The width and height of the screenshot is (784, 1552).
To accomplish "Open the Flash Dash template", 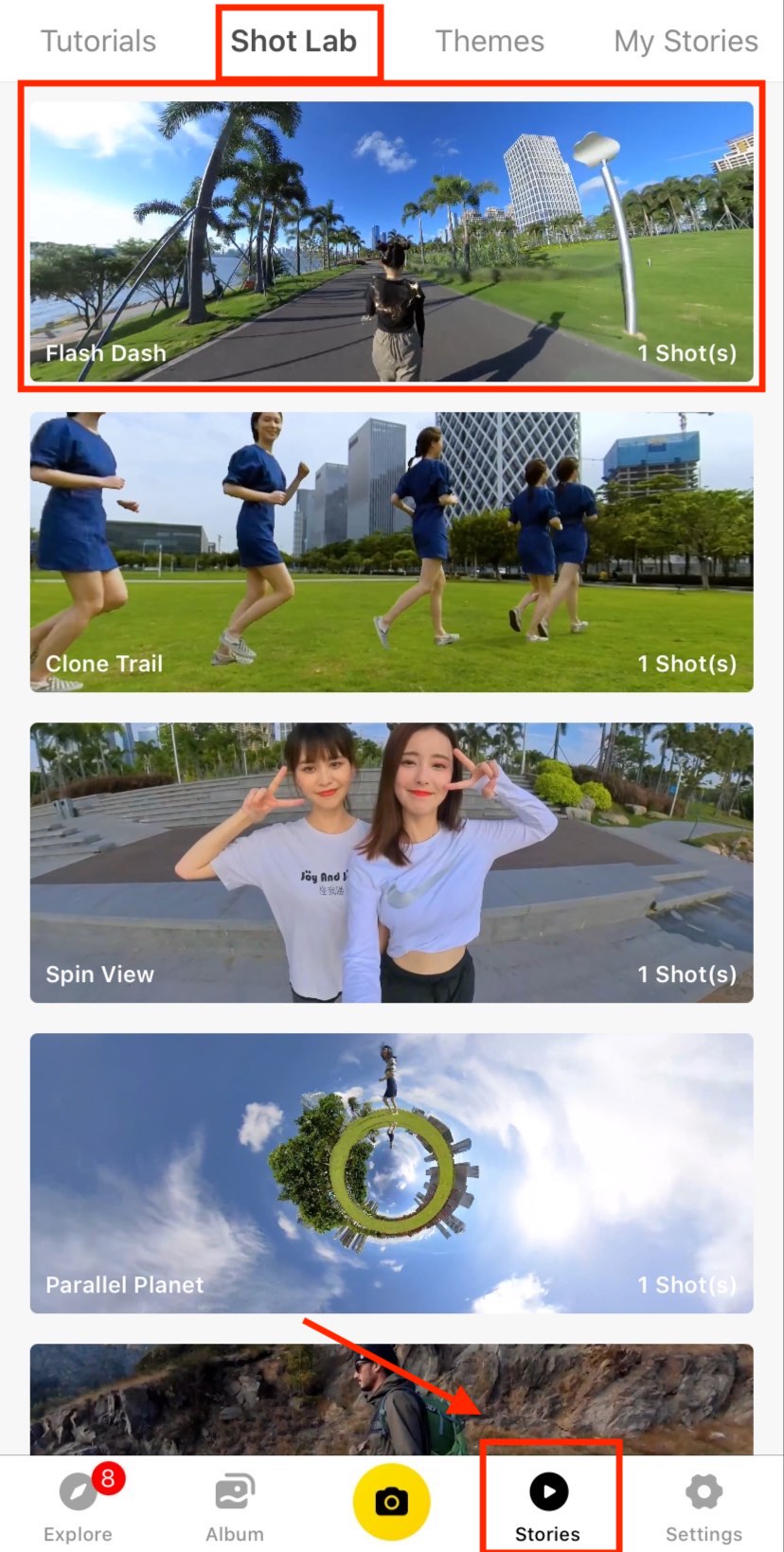I will click(x=391, y=241).
